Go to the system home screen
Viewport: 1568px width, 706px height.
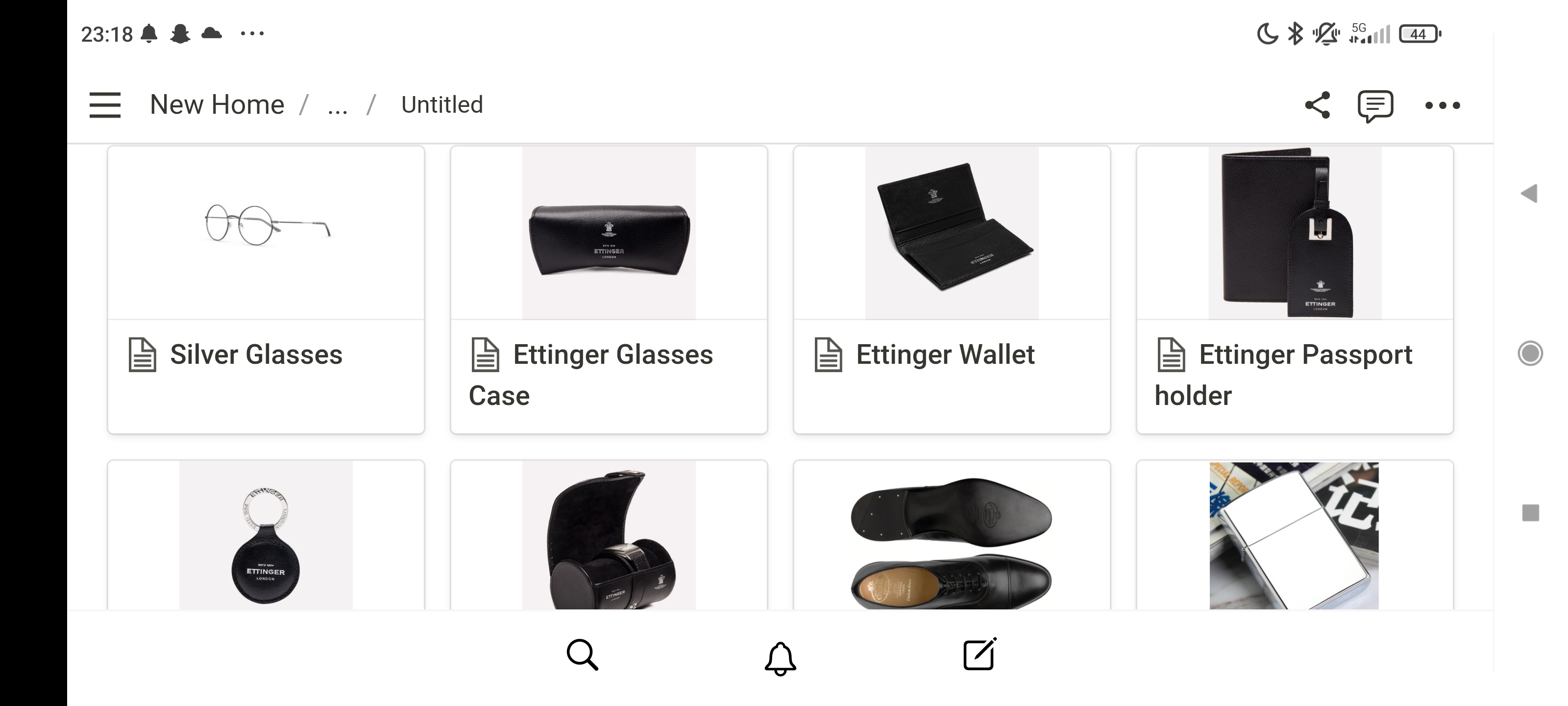[x=1530, y=353]
